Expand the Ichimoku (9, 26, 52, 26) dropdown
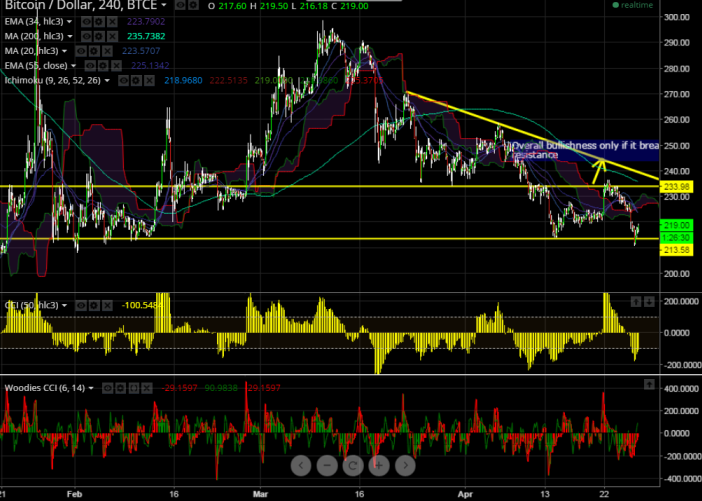This screenshot has width=702, height=501. coord(108,80)
